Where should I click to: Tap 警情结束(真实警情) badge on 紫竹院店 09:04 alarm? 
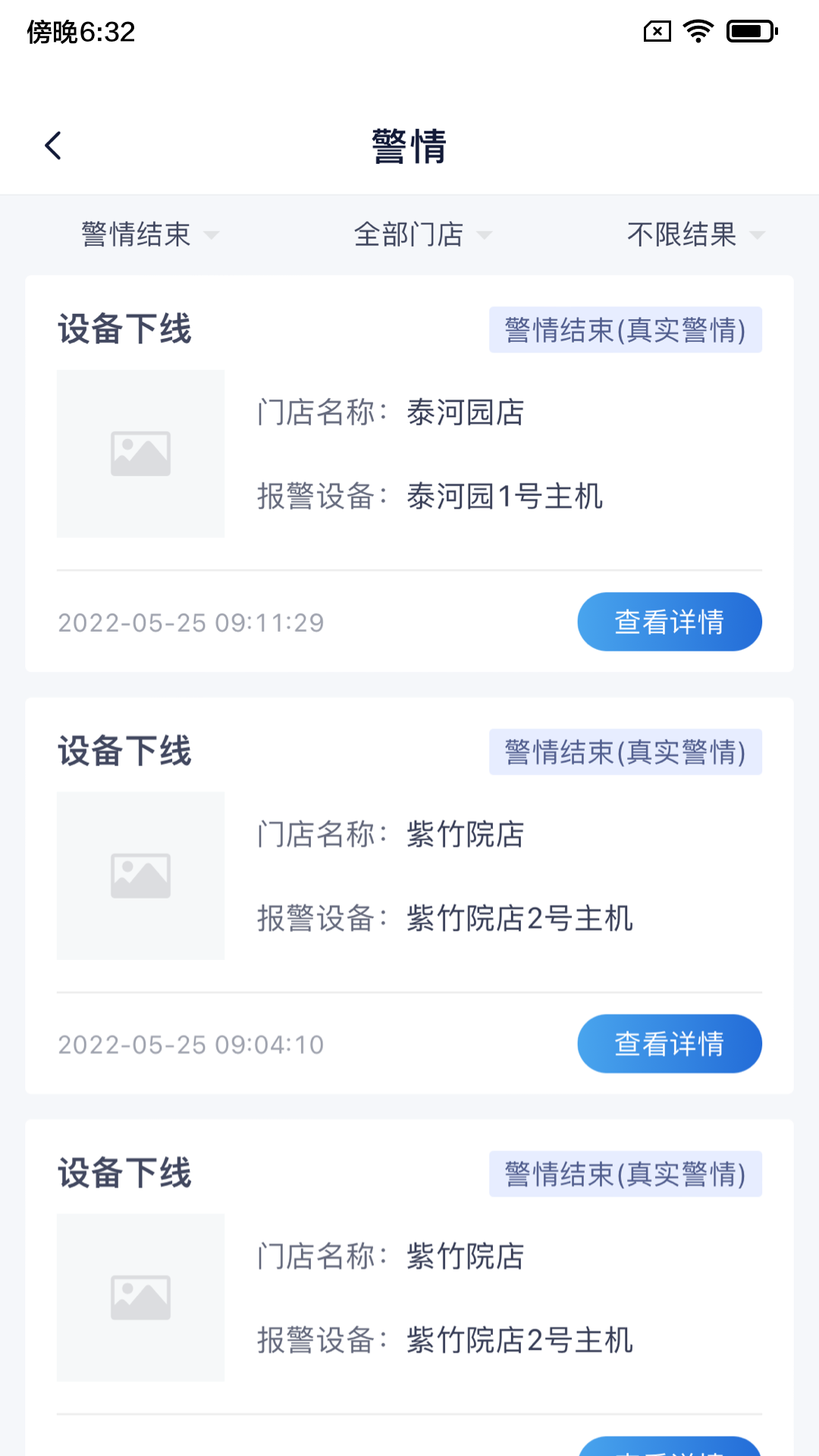point(625,752)
